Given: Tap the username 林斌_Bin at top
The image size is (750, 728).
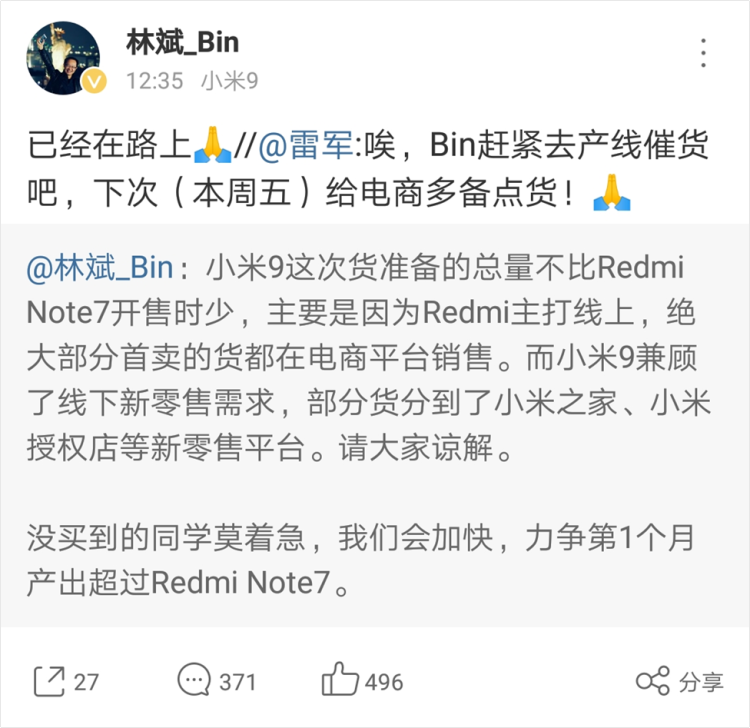Looking at the screenshot, I should (x=183, y=43).
